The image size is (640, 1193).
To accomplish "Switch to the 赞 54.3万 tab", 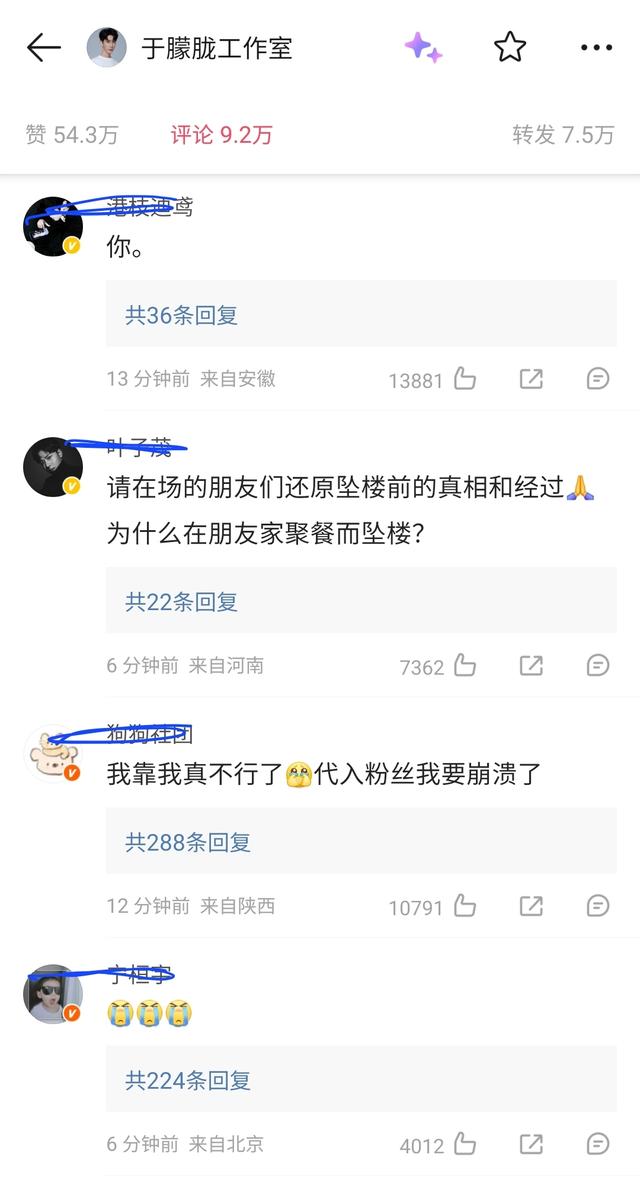I will point(72,135).
